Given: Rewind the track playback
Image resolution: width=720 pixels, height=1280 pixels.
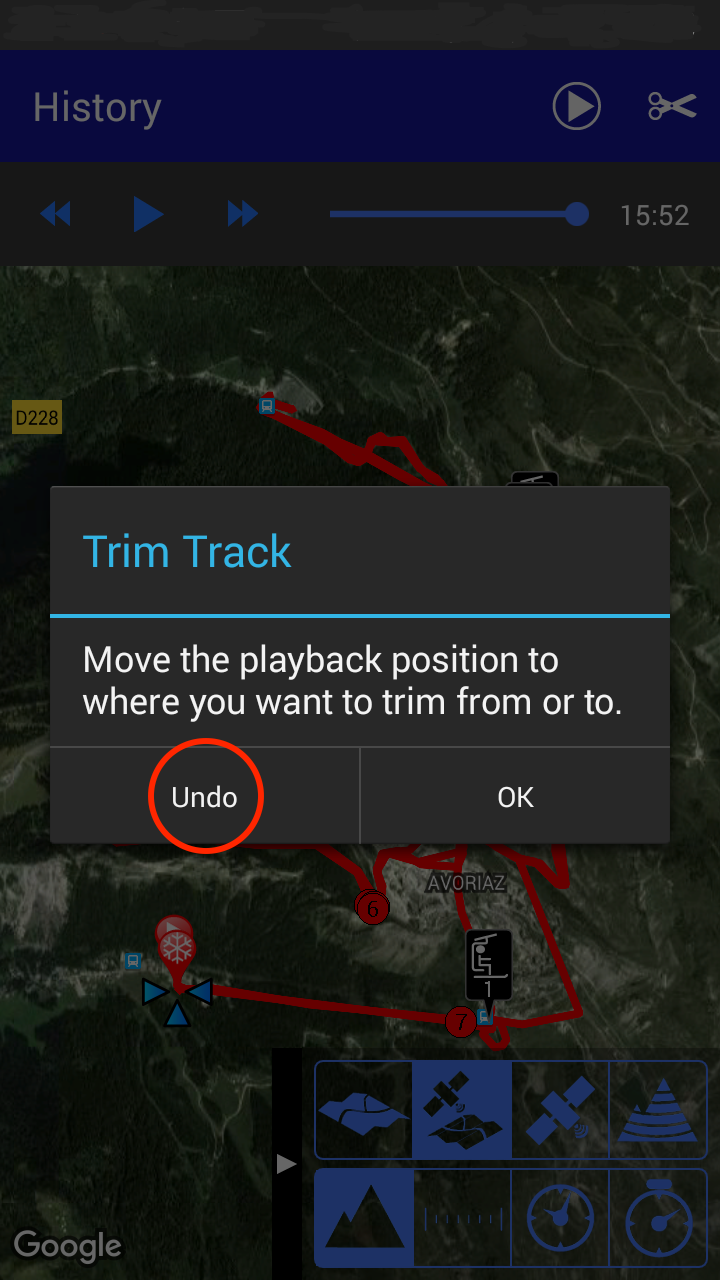Looking at the screenshot, I should point(56,214).
